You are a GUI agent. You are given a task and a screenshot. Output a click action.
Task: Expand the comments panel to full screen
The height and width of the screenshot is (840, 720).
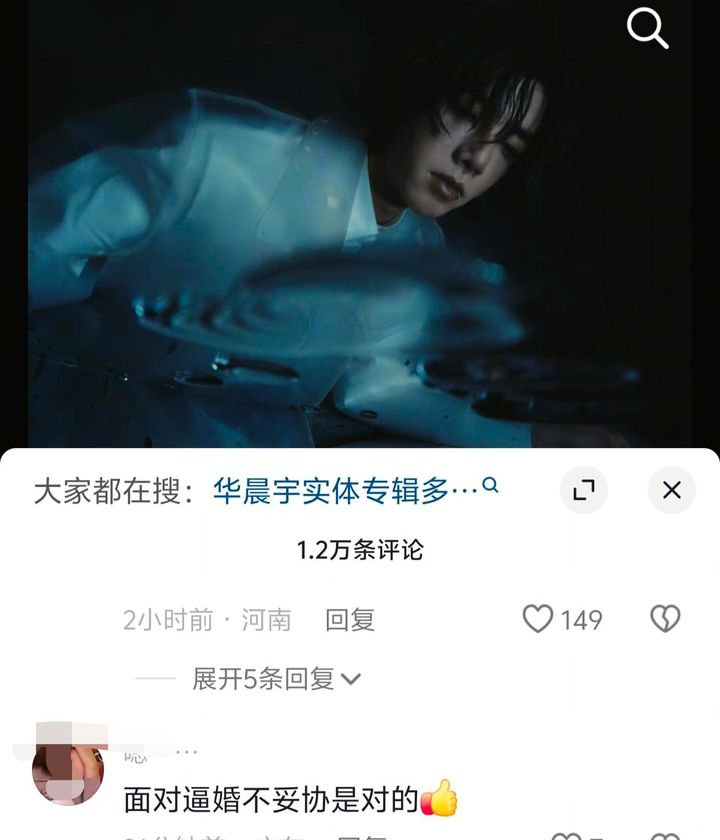click(x=583, y=490)
